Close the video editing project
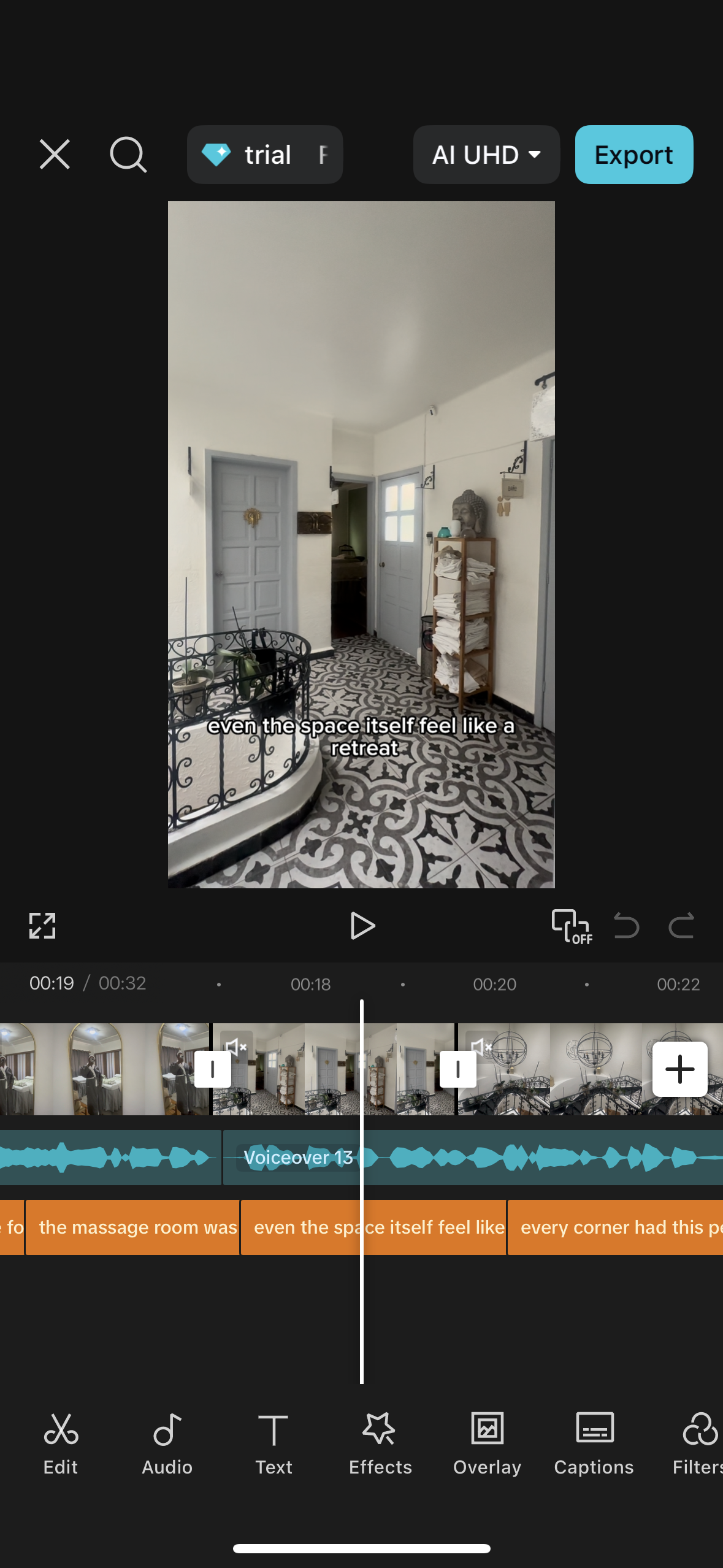This screenshot has width=723, height=1568. tap(55, 154)
